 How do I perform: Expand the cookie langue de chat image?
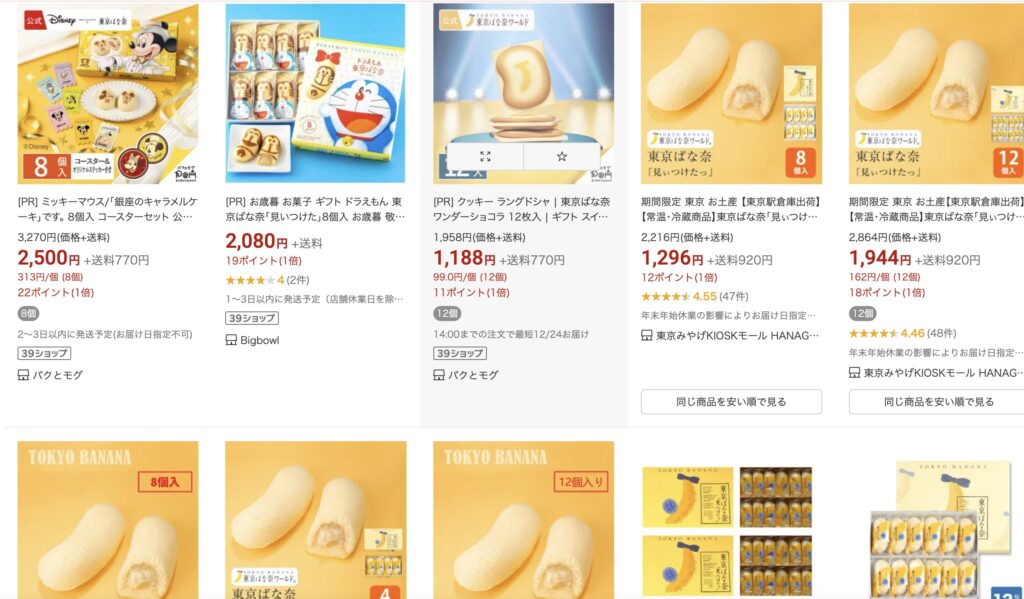[x=485, y=157]
